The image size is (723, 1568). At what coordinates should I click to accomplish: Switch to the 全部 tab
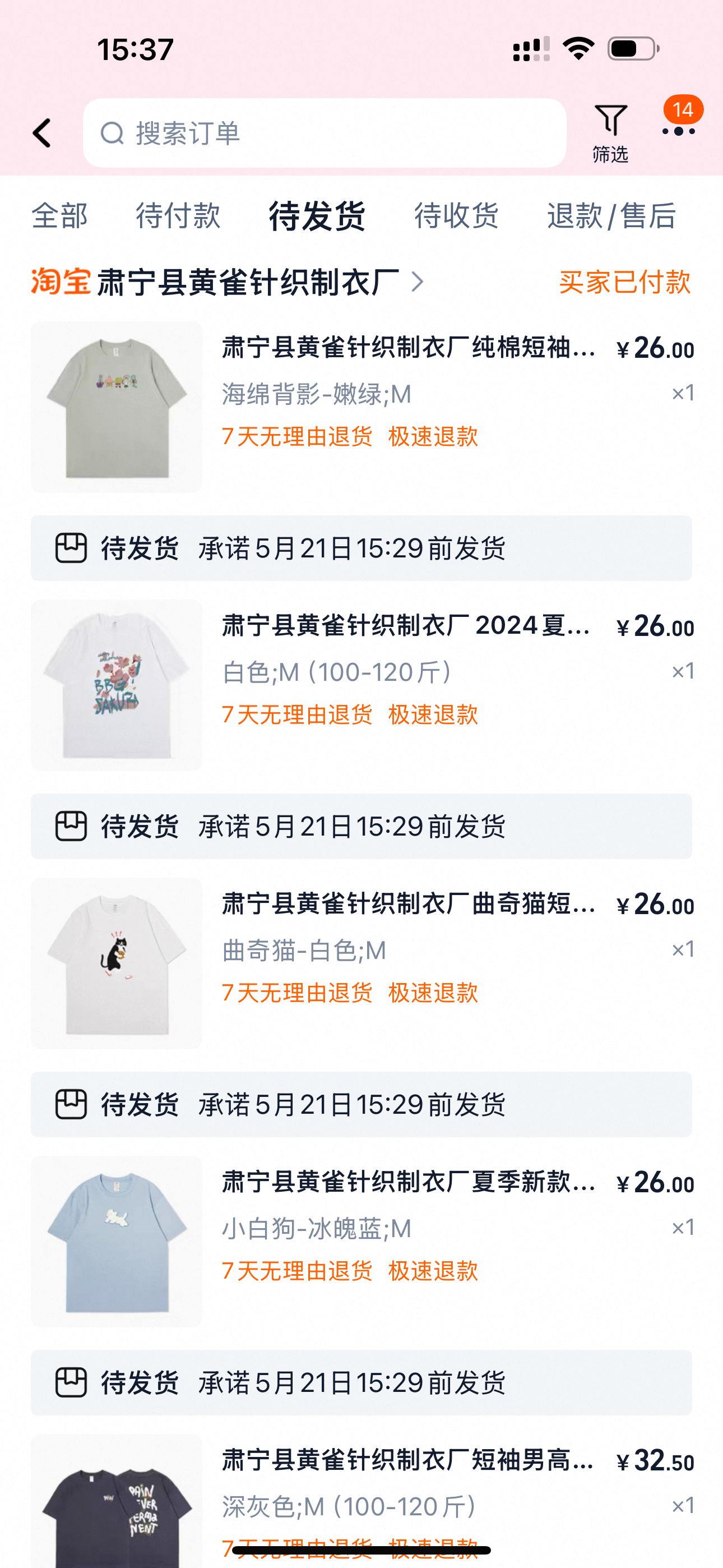[59, 216]
